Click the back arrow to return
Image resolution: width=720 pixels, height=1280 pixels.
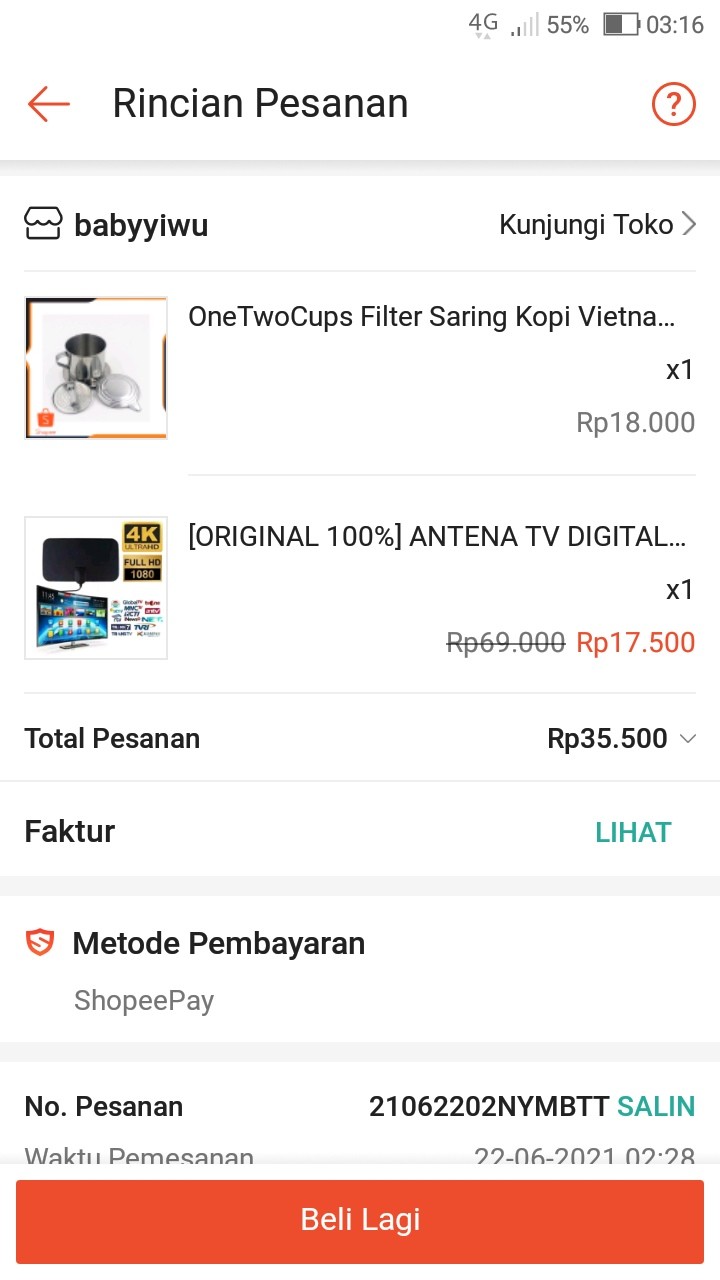click(x=47, y=103)
